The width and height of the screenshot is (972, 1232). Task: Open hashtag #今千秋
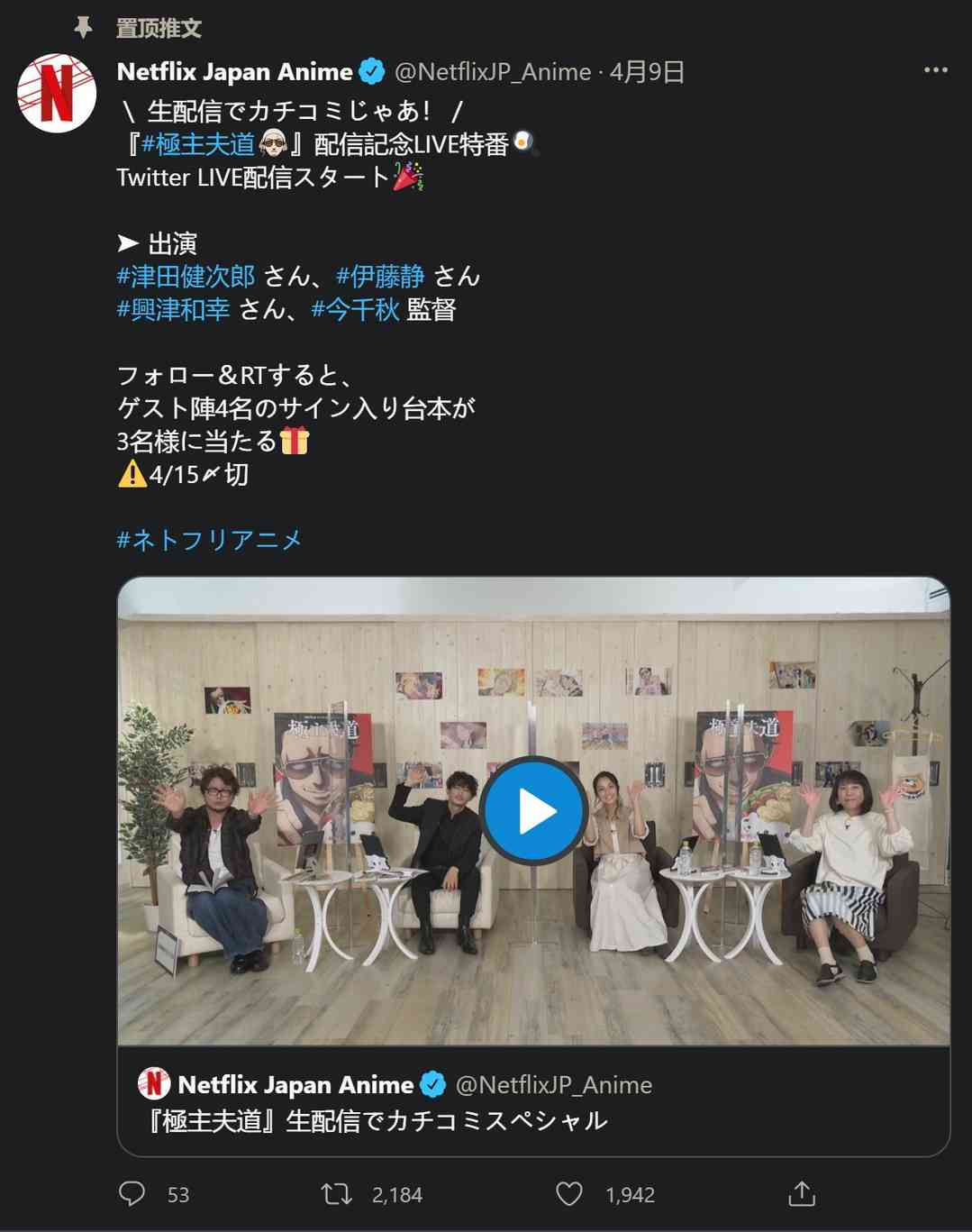point(355,309)
